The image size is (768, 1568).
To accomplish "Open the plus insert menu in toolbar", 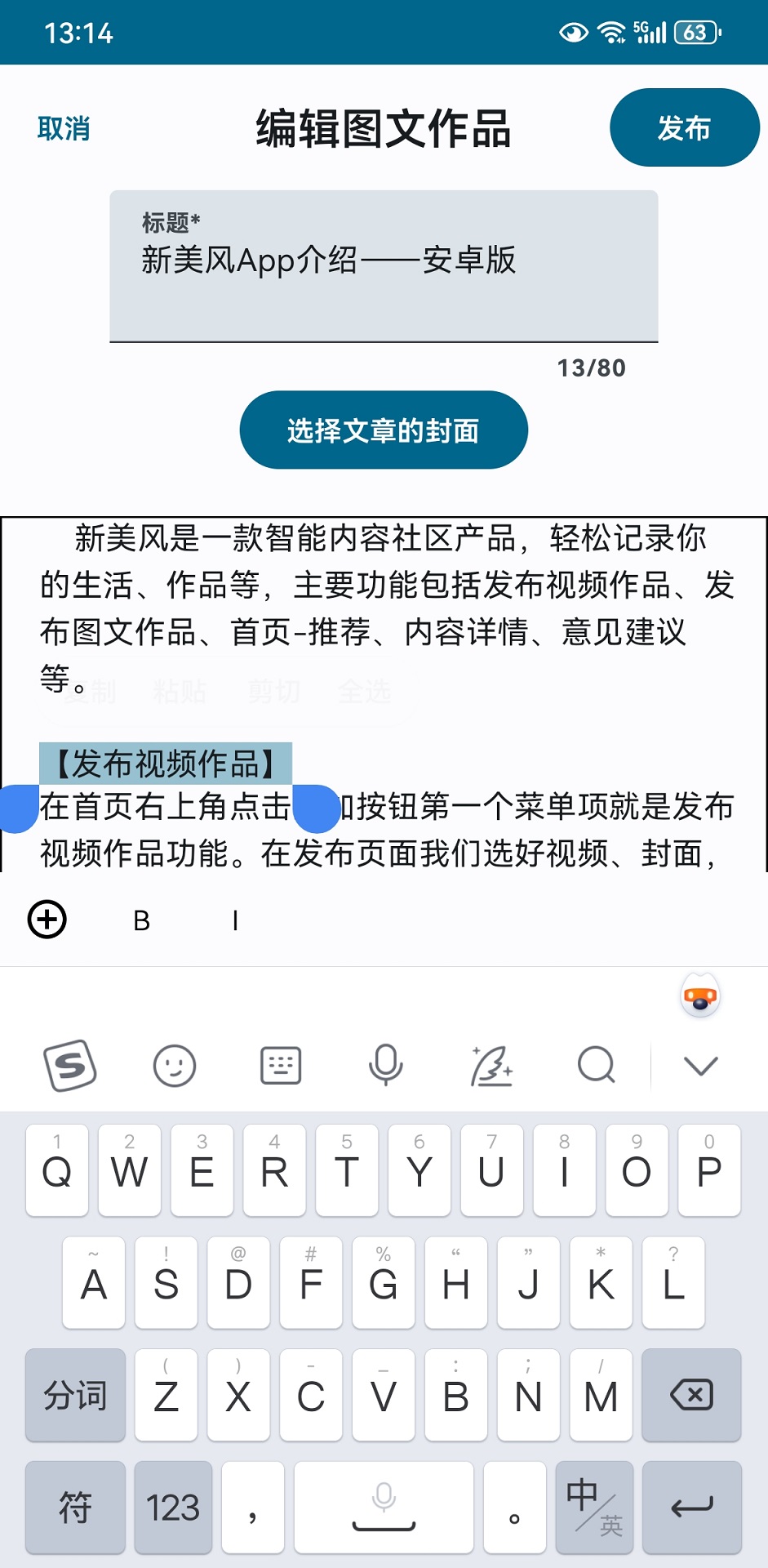I will (x=47, y=920).
